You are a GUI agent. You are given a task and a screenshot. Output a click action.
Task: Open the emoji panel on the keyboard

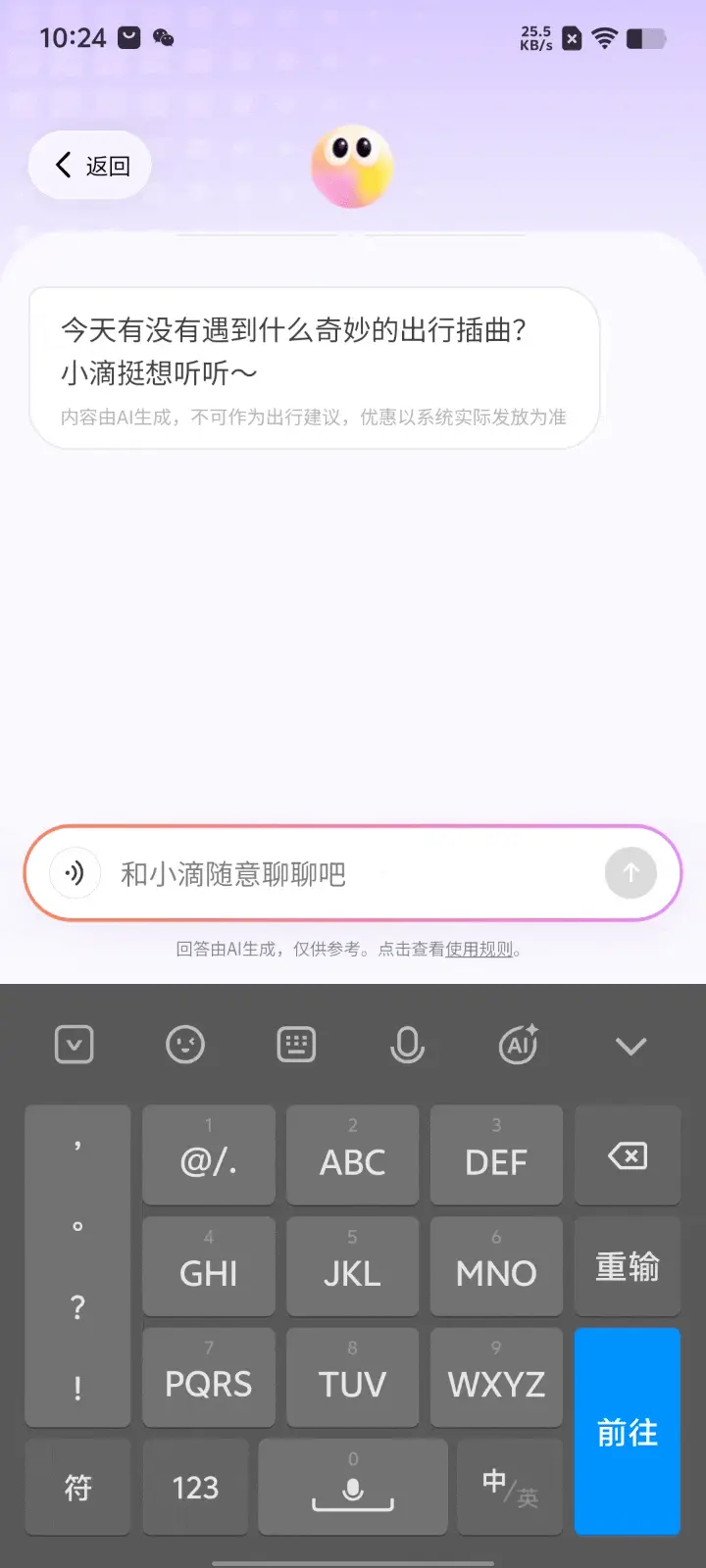tap(186, 1045)
